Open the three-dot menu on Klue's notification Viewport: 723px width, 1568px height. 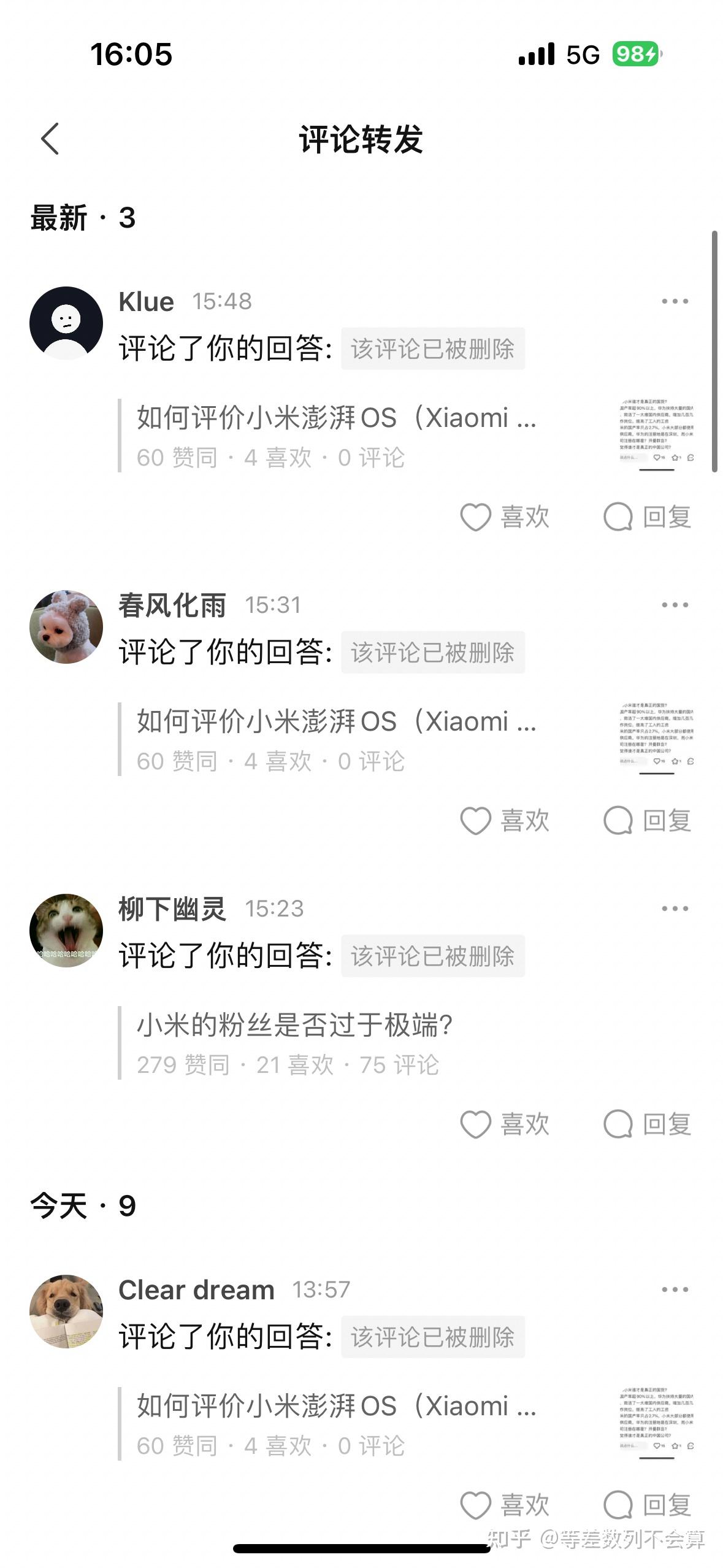675,301
